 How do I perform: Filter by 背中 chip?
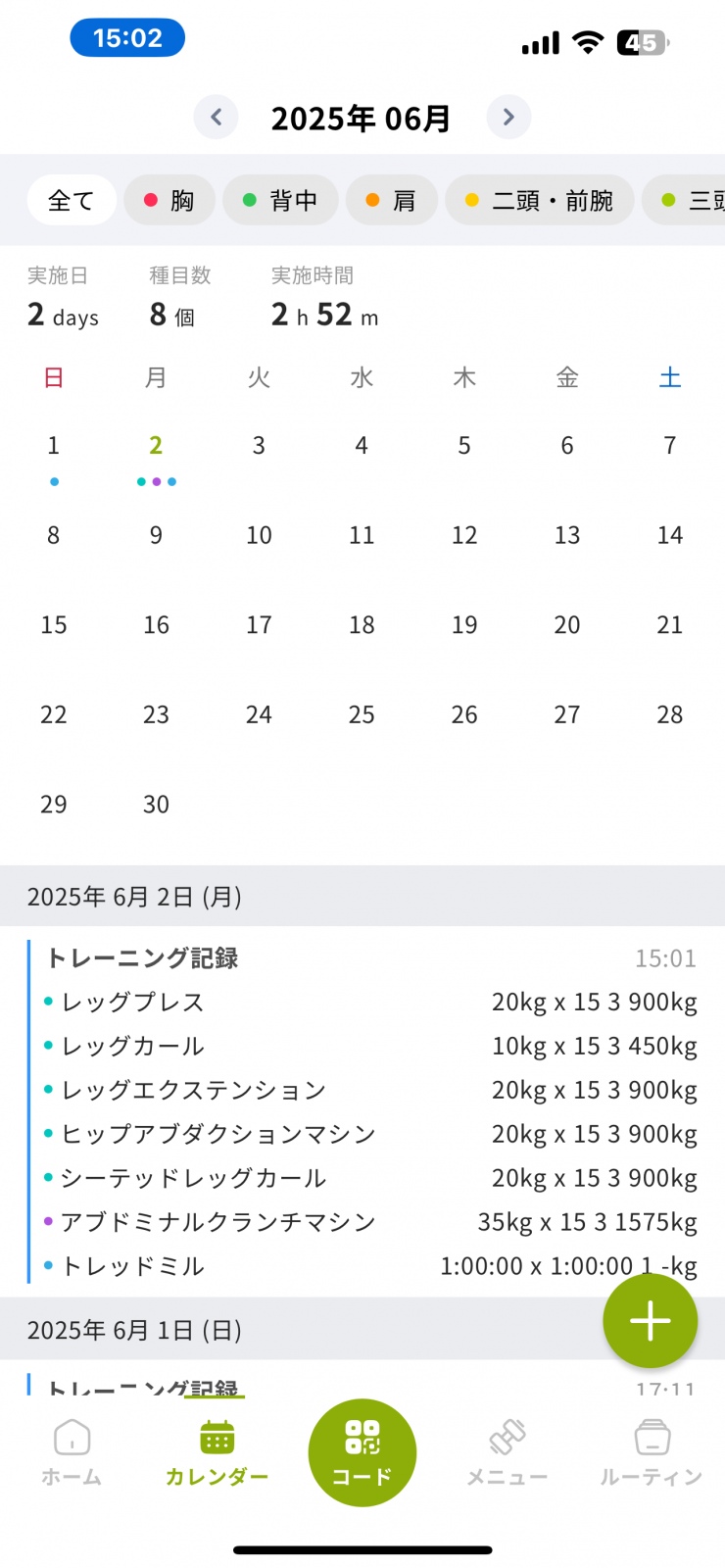(x=280, y=200)
